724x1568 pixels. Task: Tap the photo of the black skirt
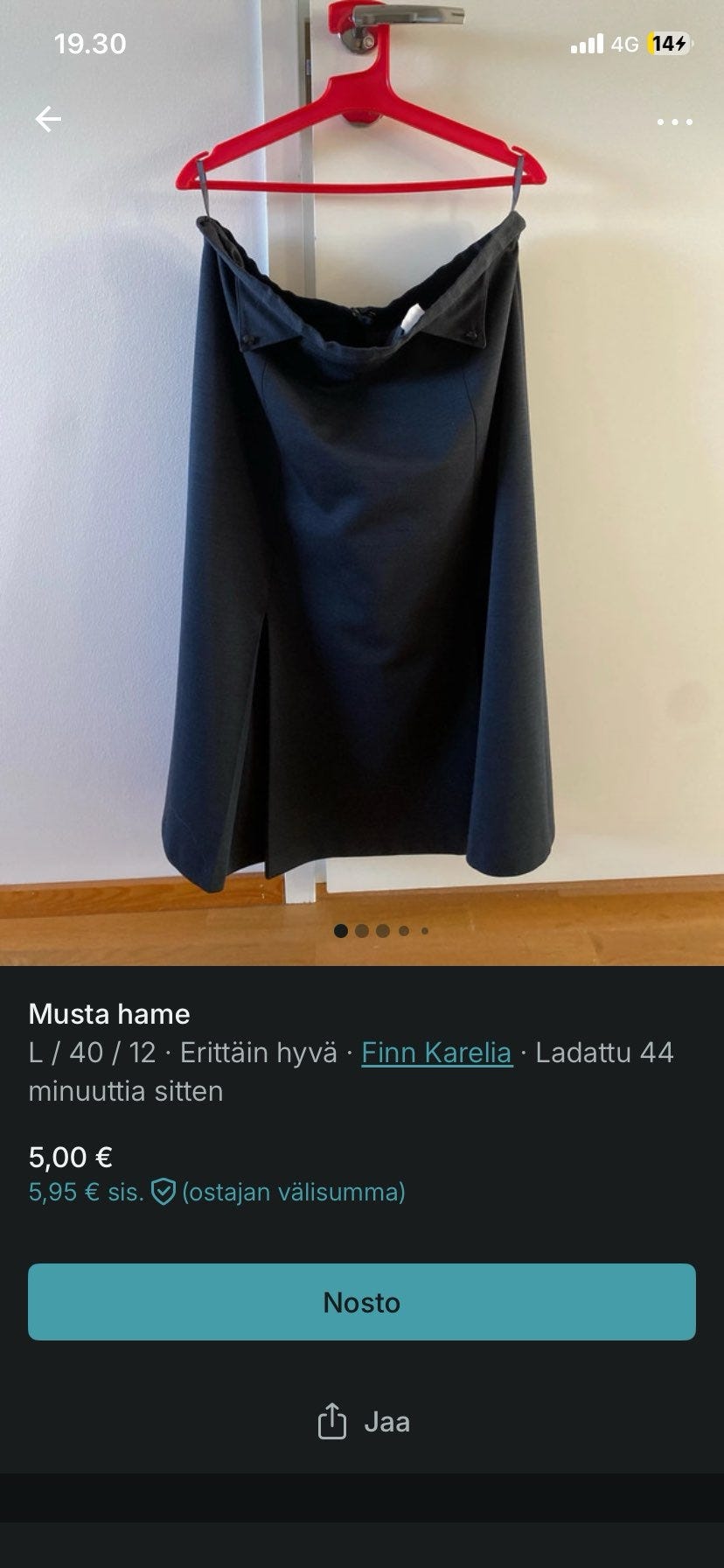pyautogui.click(x=362, y=525)
